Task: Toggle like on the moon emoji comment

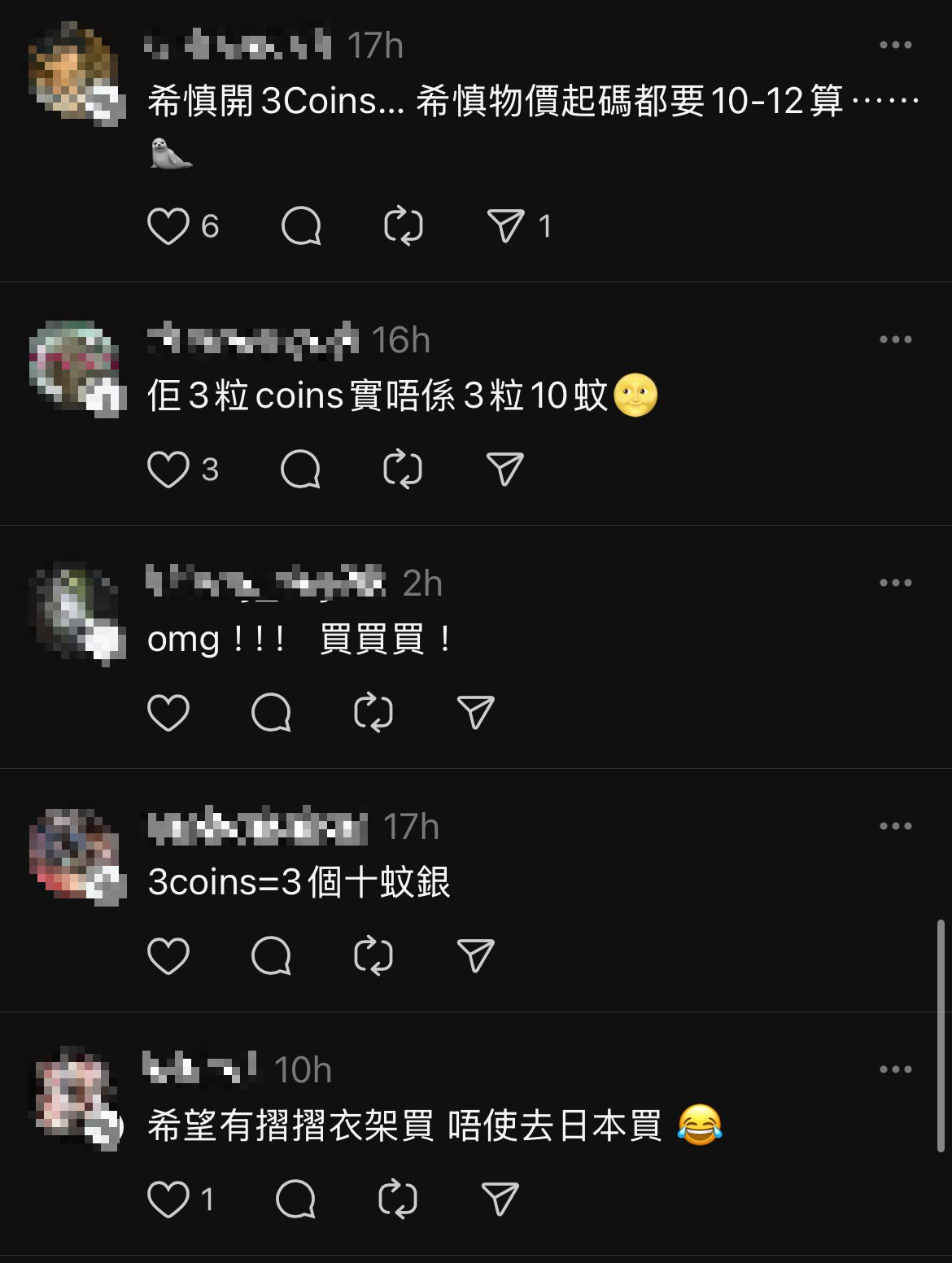Action: pyautogui.click(x=168, y=470)
